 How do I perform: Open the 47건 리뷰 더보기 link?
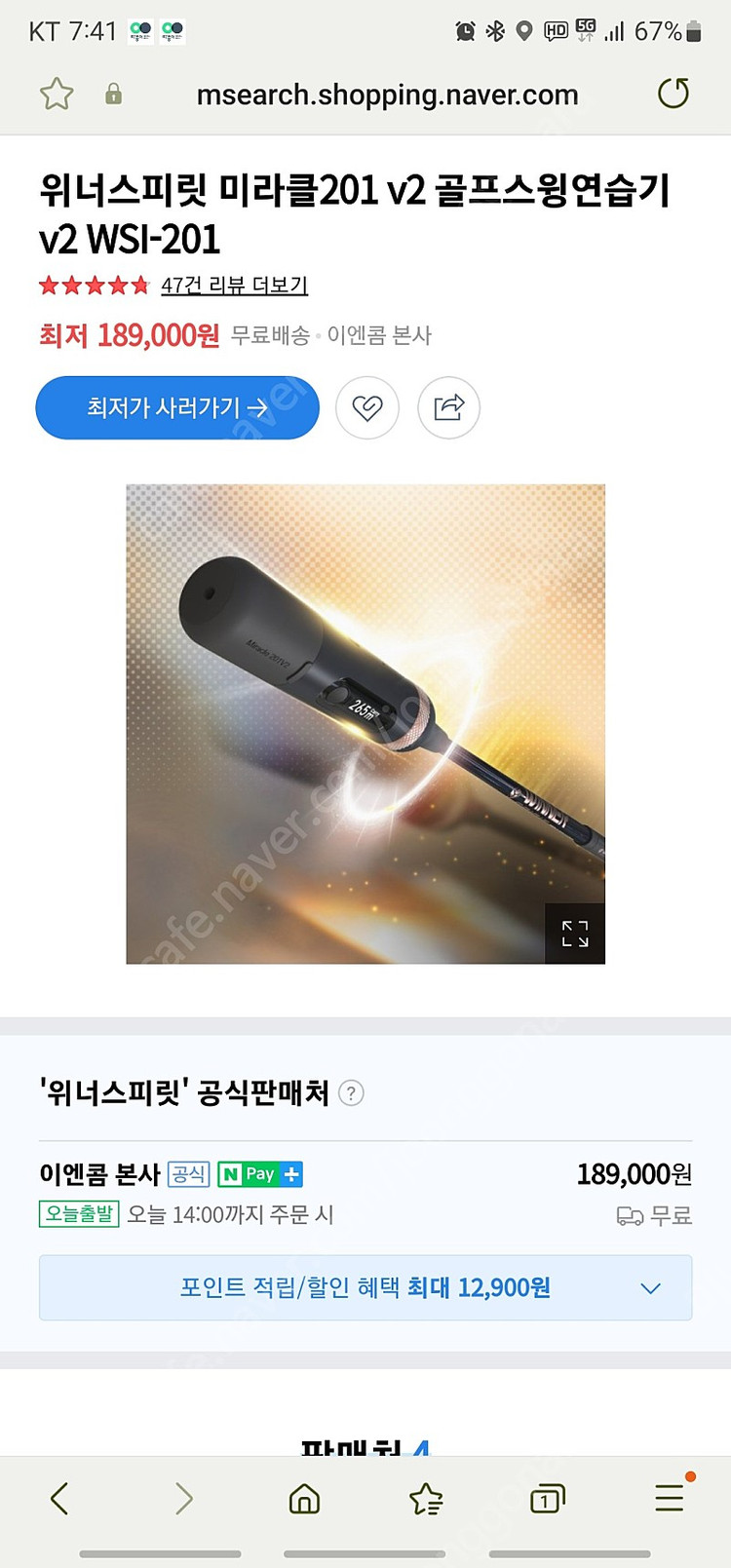(234, 286)
